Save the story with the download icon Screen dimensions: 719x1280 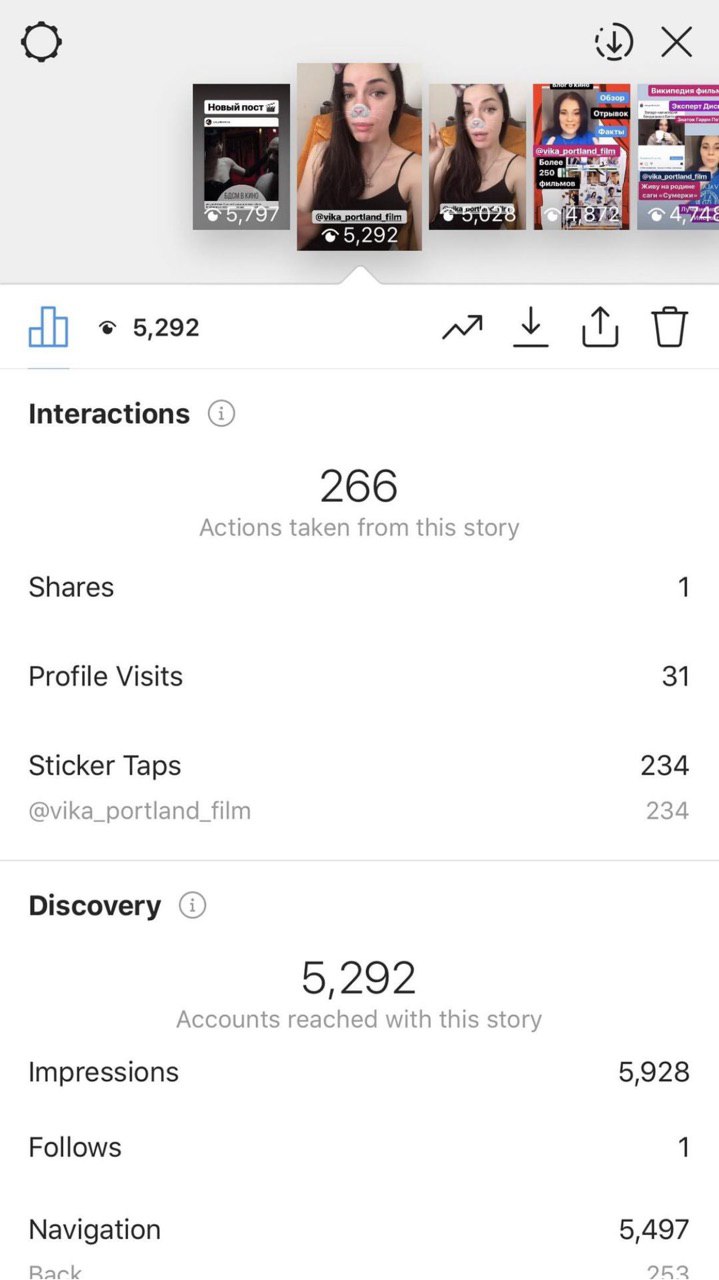coord(531,327)
